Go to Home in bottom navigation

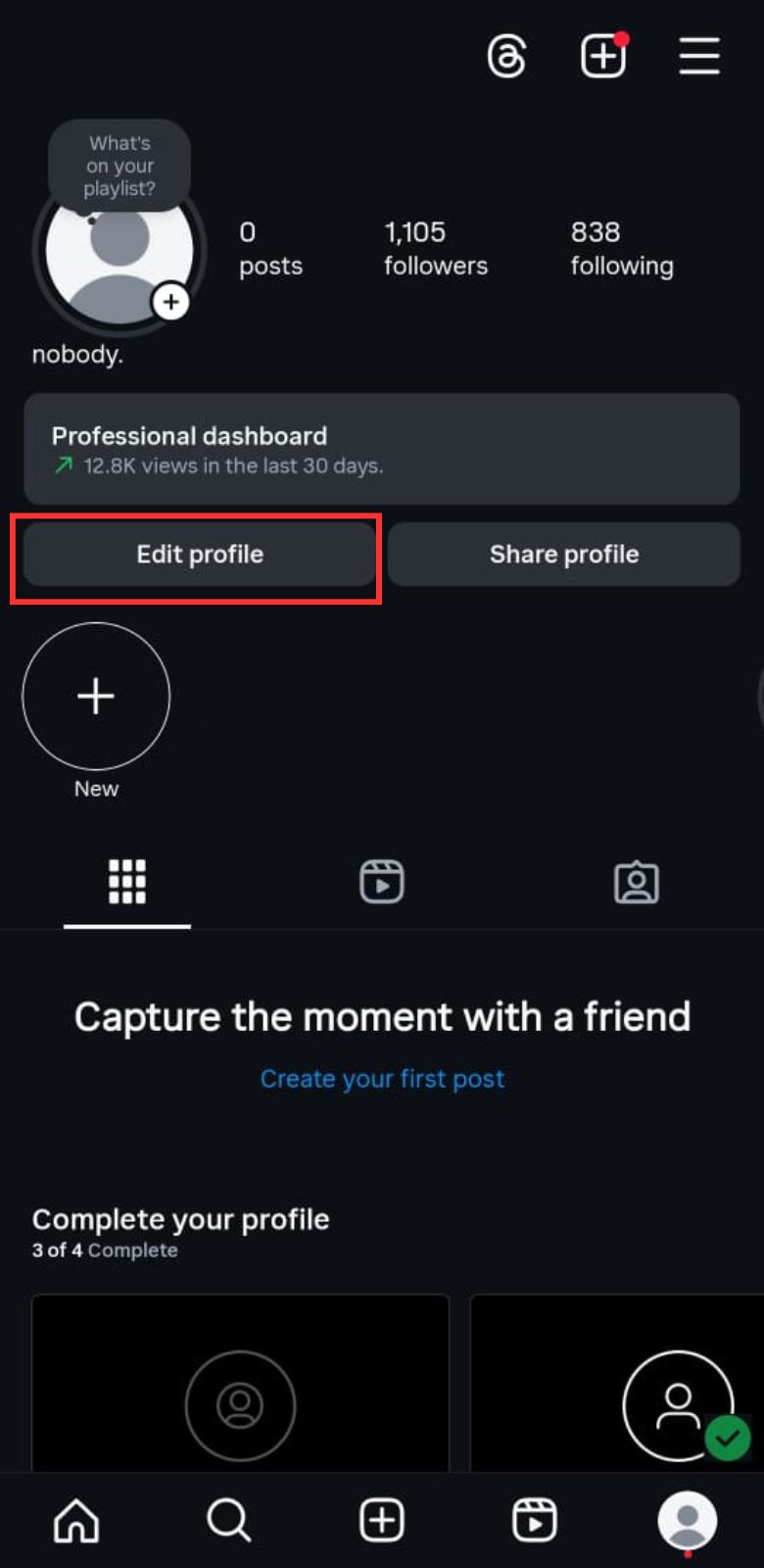click(x=76, y=1521)
